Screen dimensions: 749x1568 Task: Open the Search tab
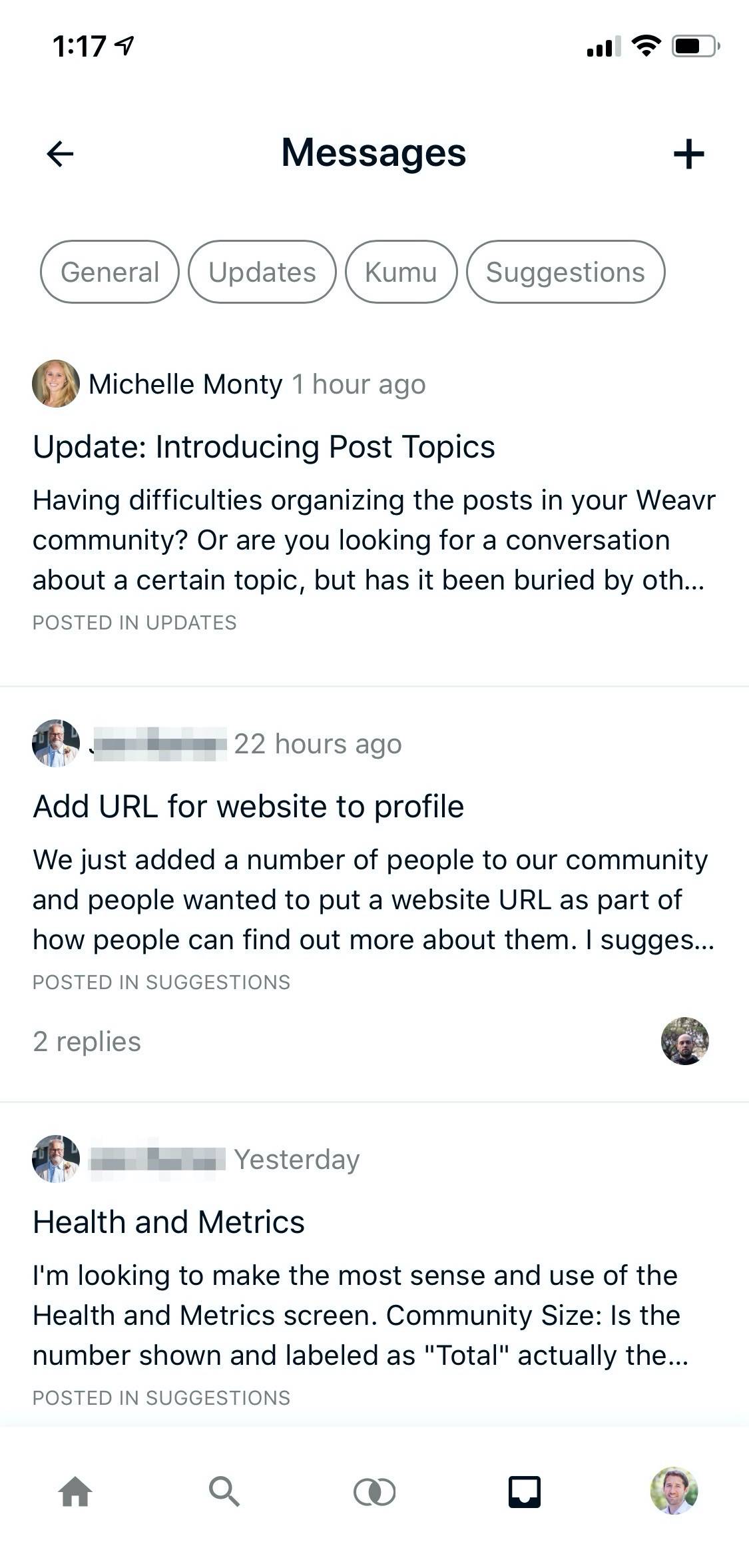coord(224,1491)
